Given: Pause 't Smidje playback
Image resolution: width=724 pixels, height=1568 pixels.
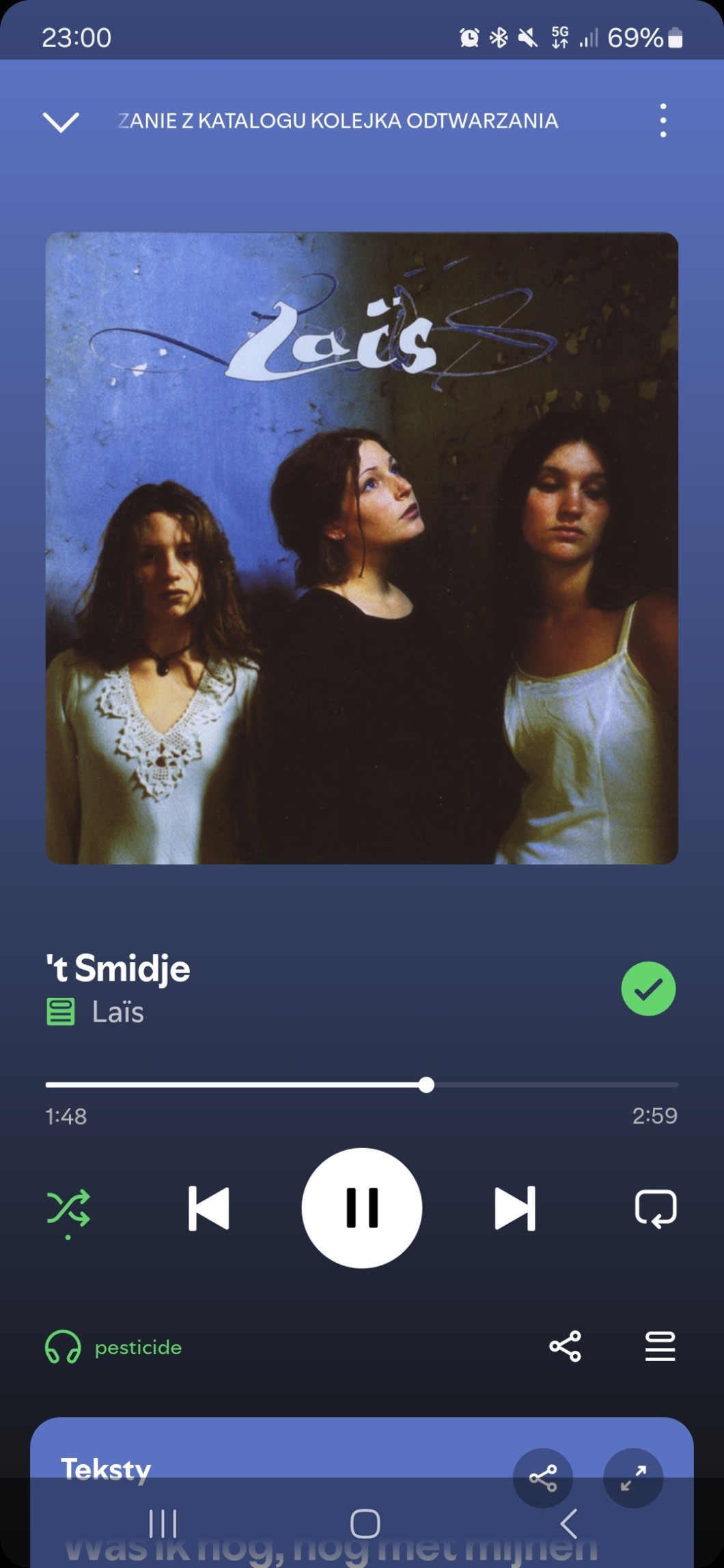Looking at the screenshot, I should point(361,1208).
